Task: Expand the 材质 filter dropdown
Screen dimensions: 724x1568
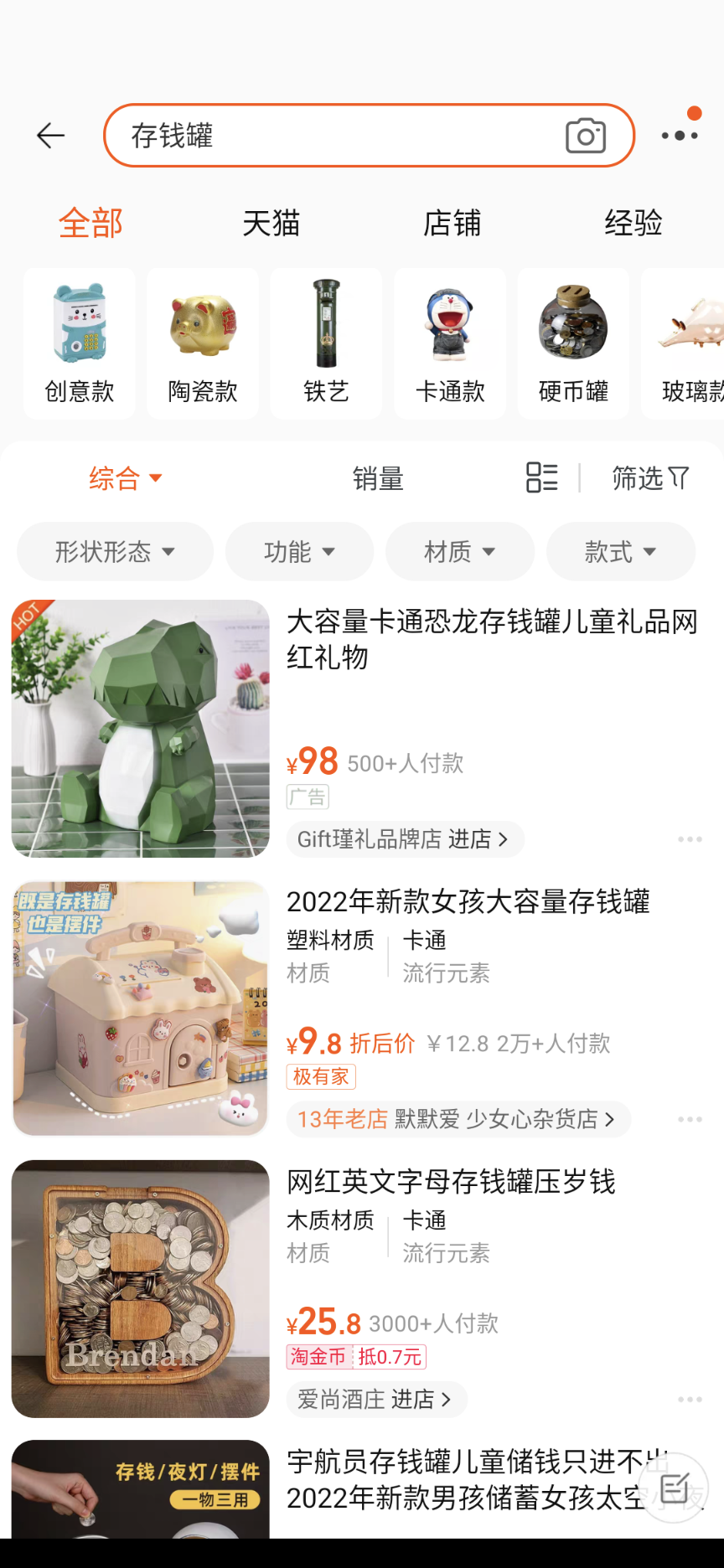Action: (459, 552)
